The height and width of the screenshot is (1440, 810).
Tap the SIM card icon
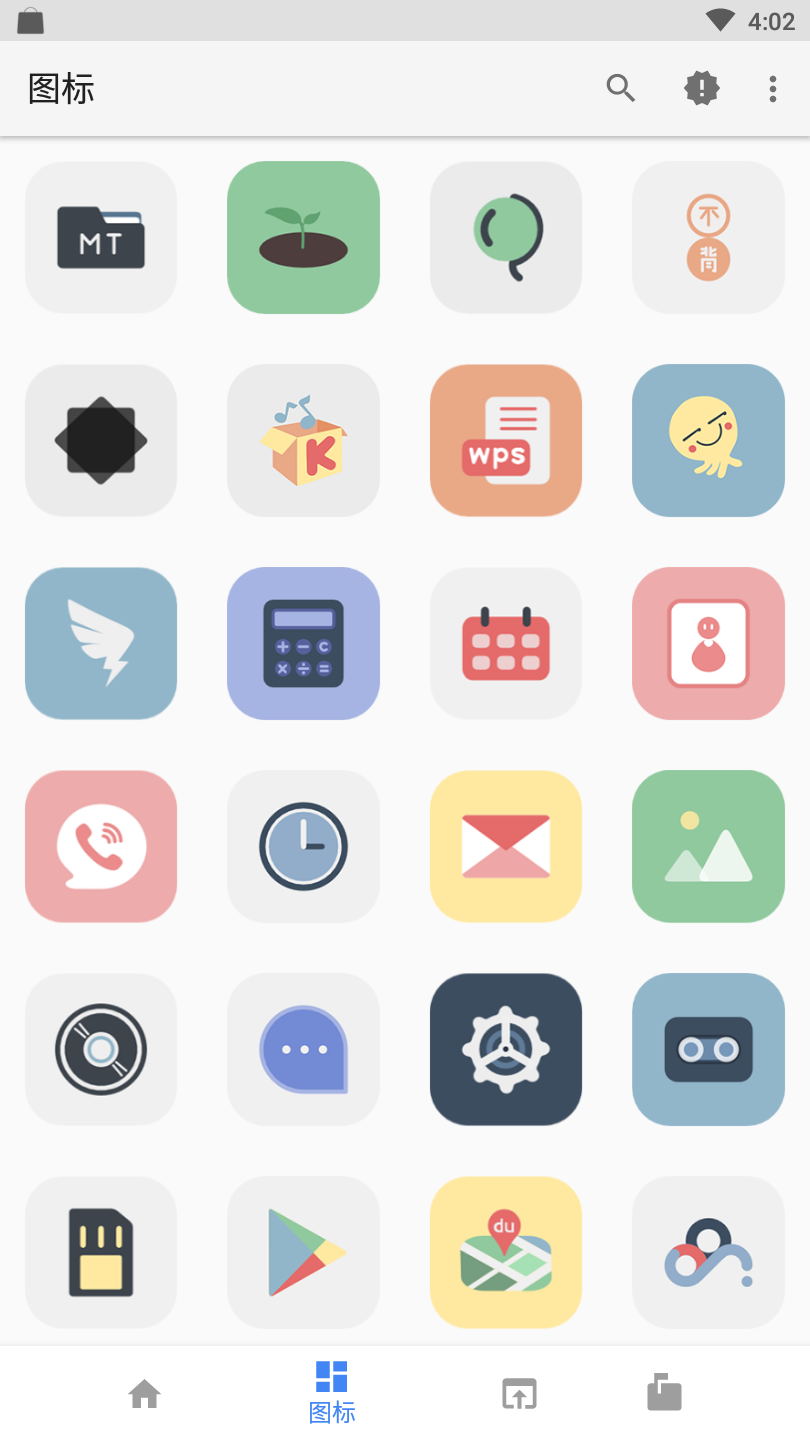[x=101, y=1253]
